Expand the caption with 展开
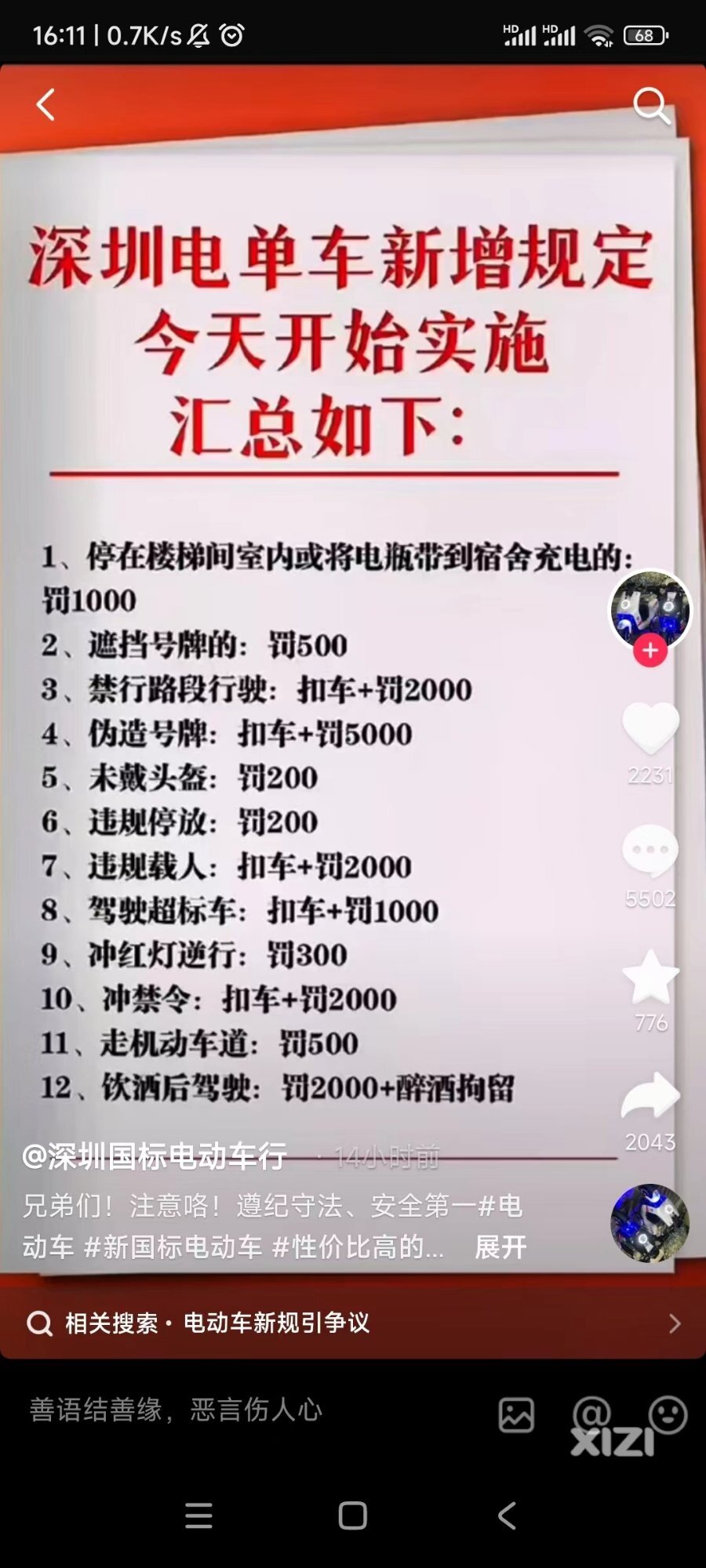 click(x=500, y=1247)
